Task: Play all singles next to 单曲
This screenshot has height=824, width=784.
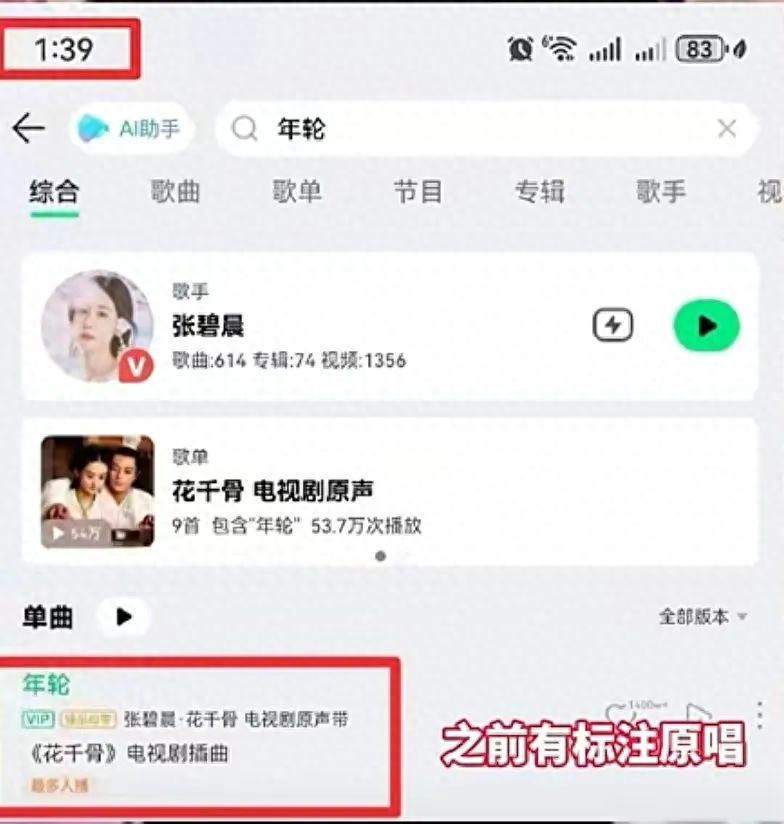Action: click(124, 617)
